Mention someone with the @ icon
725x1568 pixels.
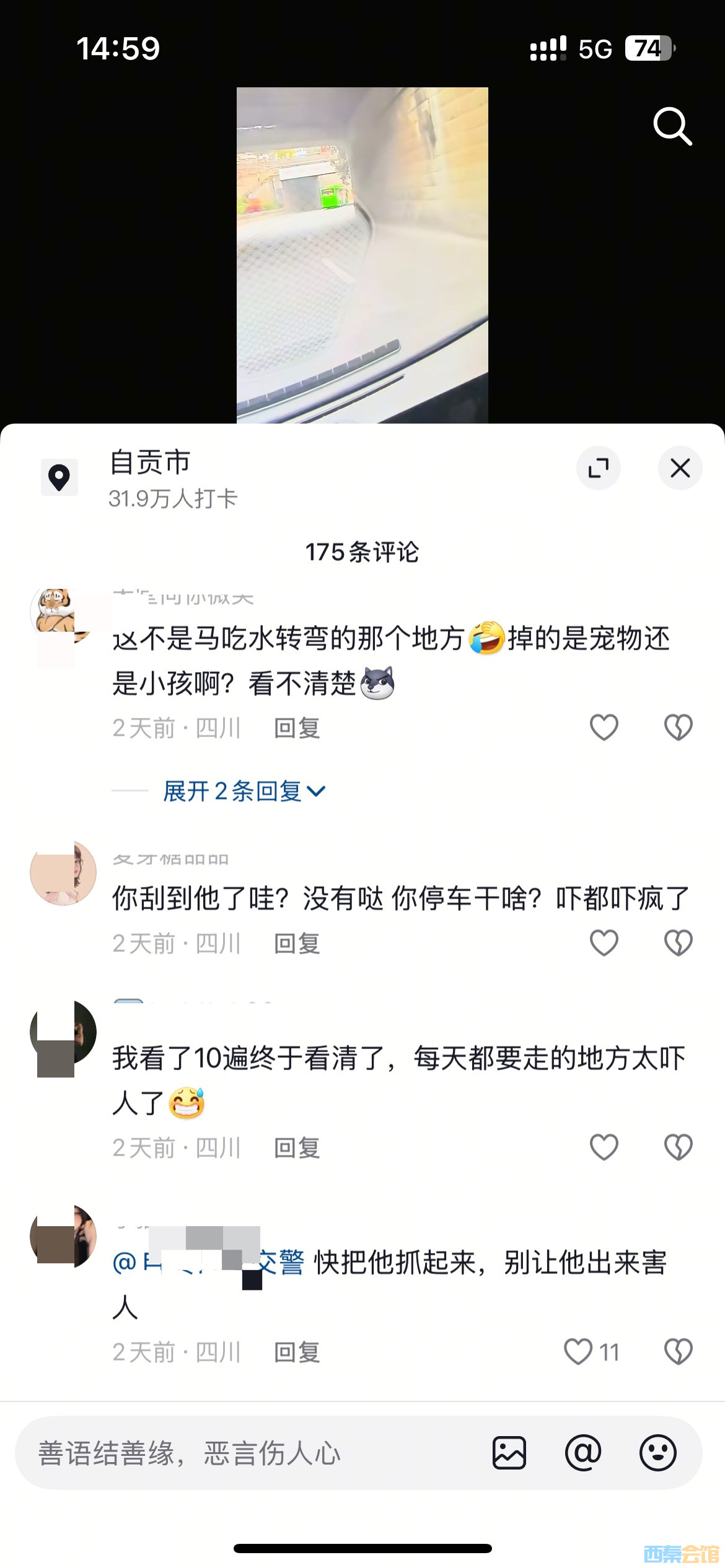[583, 1453]
